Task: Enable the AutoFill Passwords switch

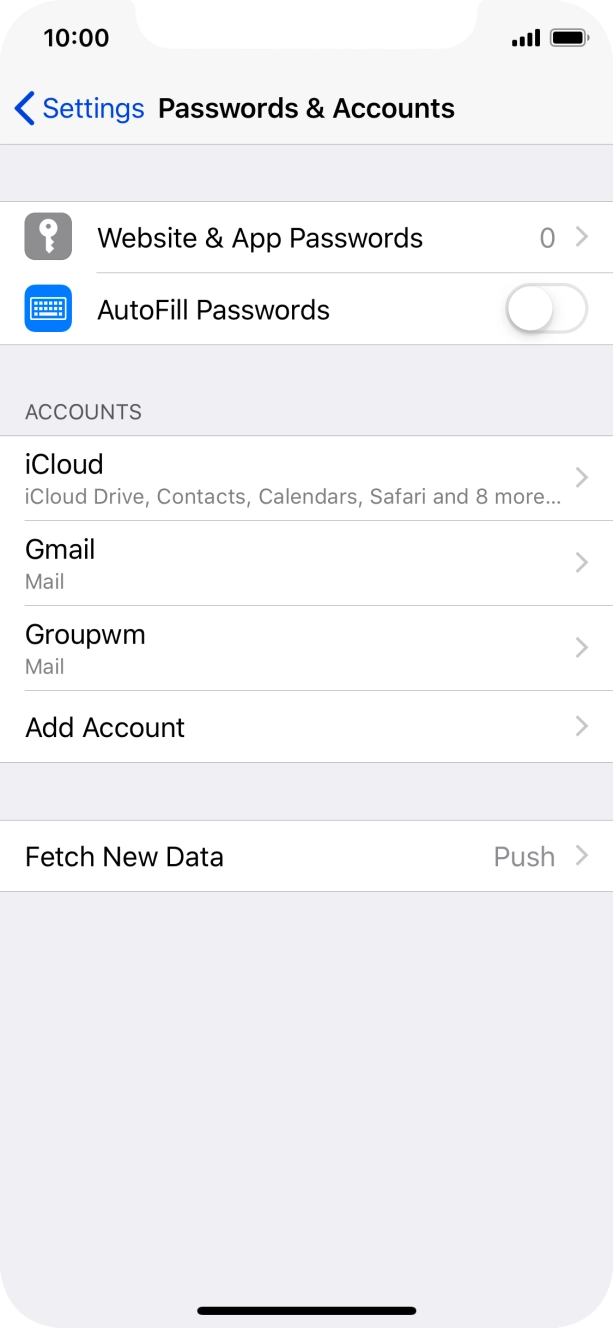Action: [545, 310]
